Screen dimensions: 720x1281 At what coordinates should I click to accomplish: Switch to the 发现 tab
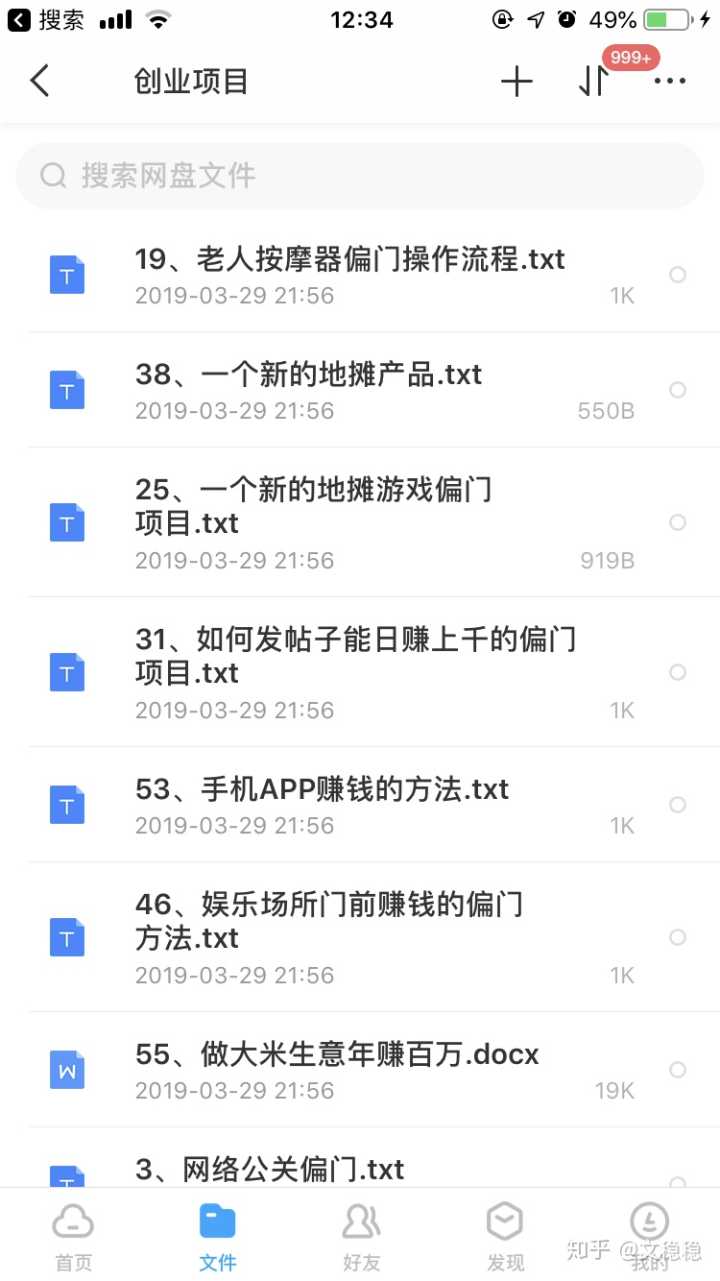(x=505, y=1236)
